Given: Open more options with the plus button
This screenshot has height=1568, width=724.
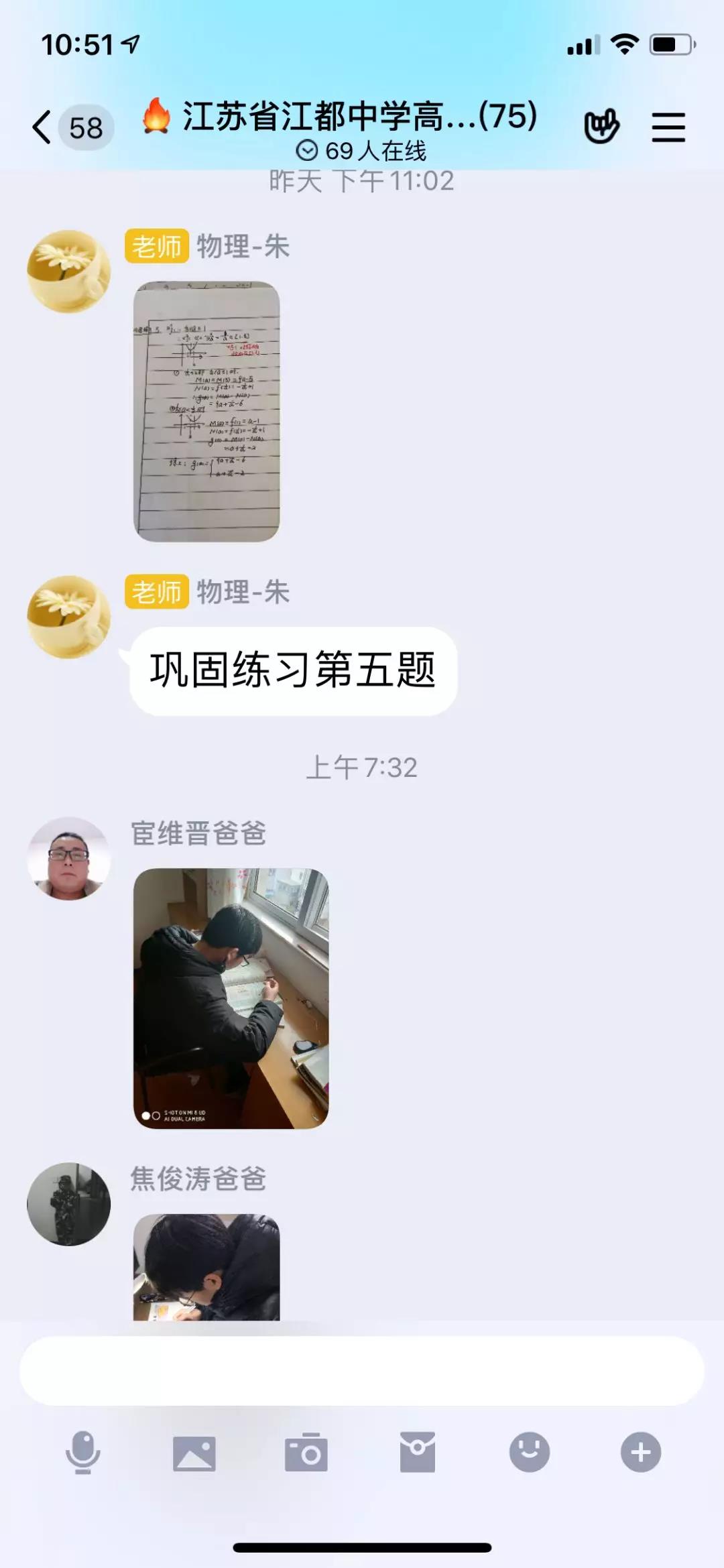Looking at the screenshot, I should click(641, 1452).
